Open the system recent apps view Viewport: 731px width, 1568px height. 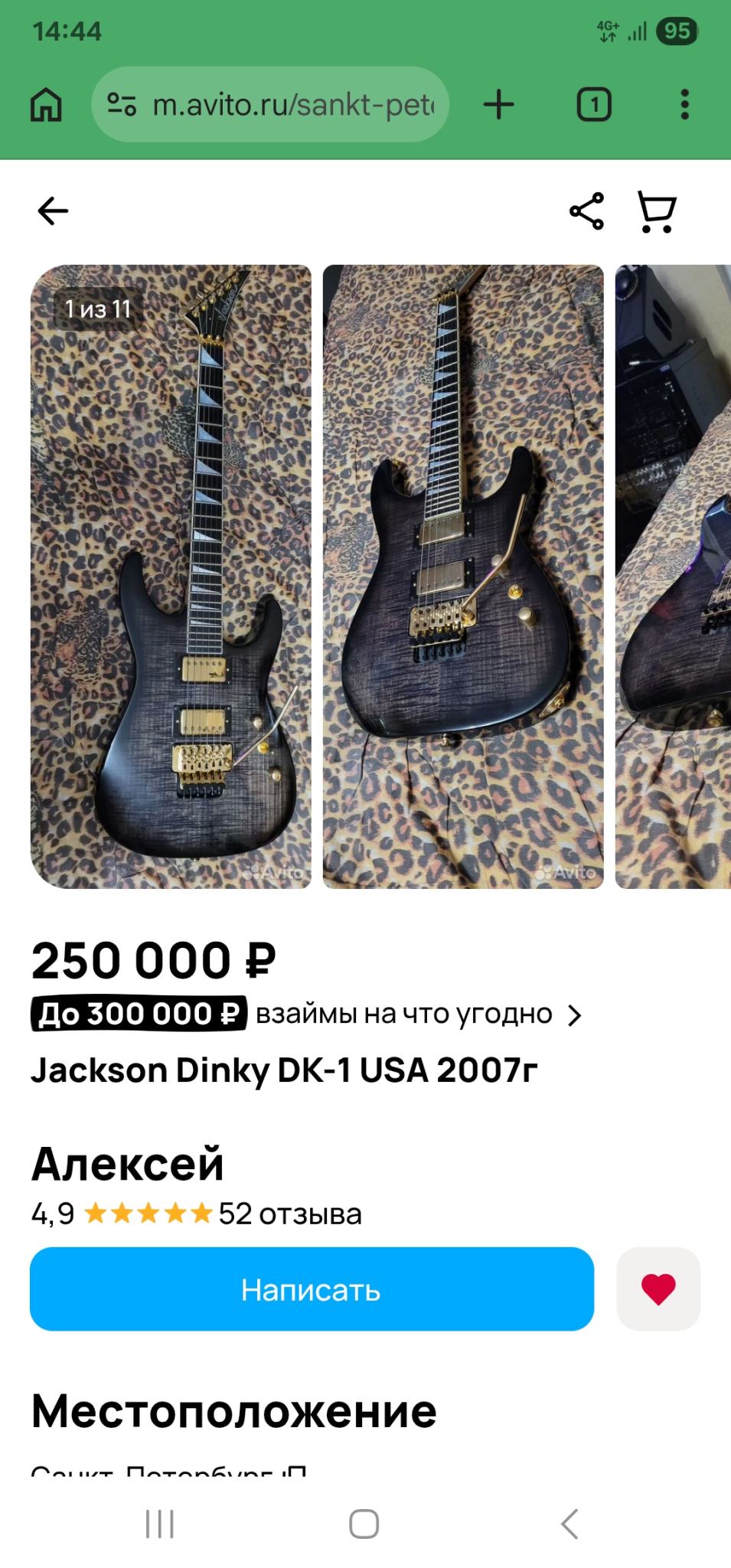[160, 1524]
